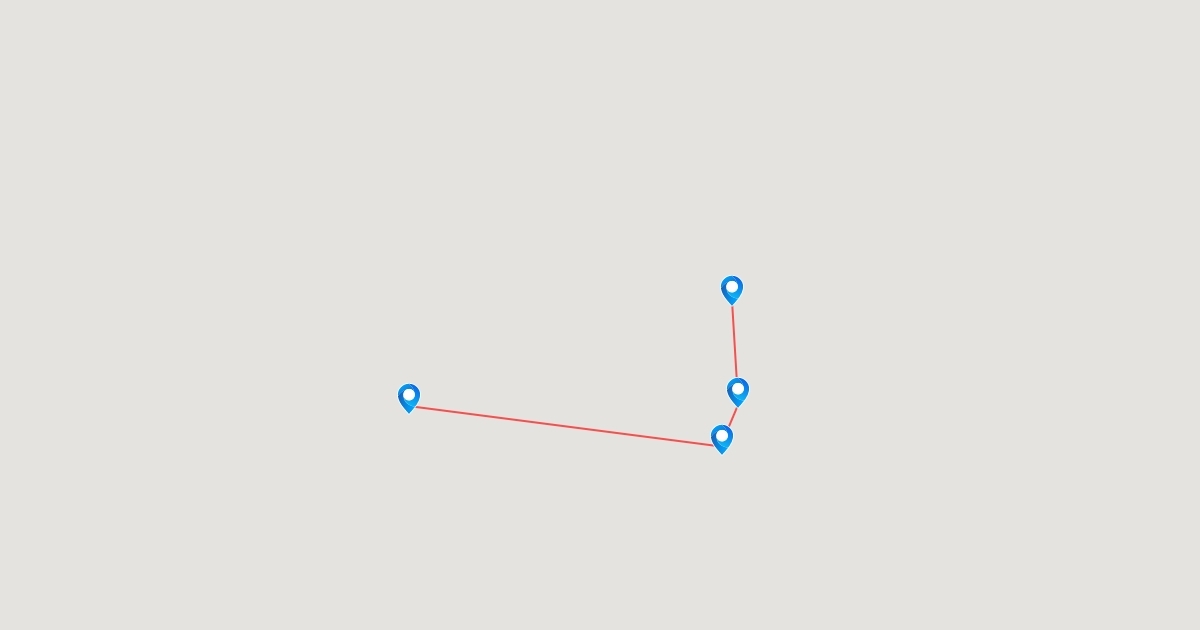Tap the marker between the top and bottom pins
Screen dimensions: 1200x630
tap(738, 391)
